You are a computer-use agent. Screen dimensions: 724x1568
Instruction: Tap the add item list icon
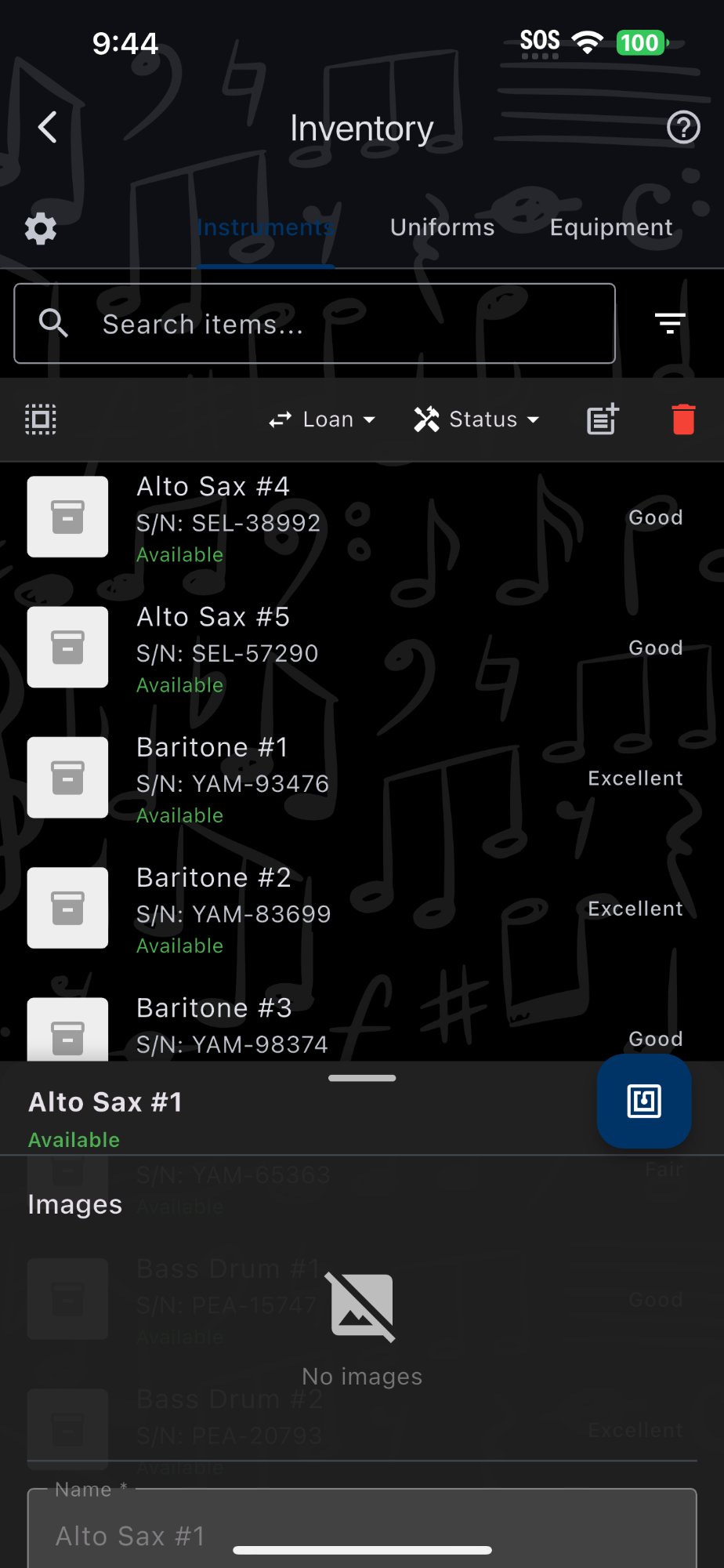coord(603,419)
